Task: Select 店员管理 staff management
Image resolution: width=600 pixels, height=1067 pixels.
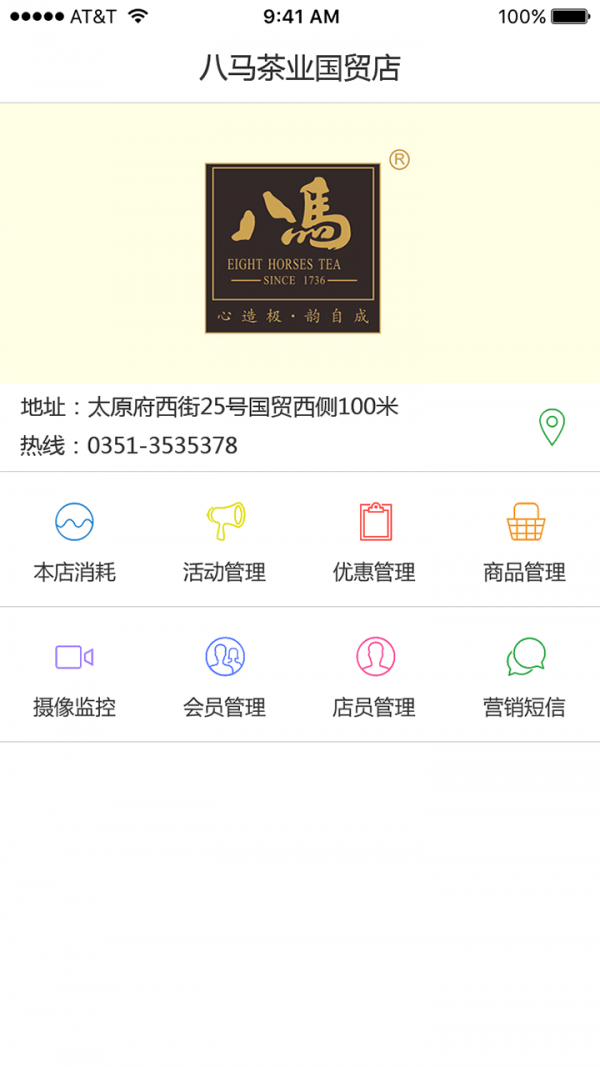Action: tap(375, 677)
